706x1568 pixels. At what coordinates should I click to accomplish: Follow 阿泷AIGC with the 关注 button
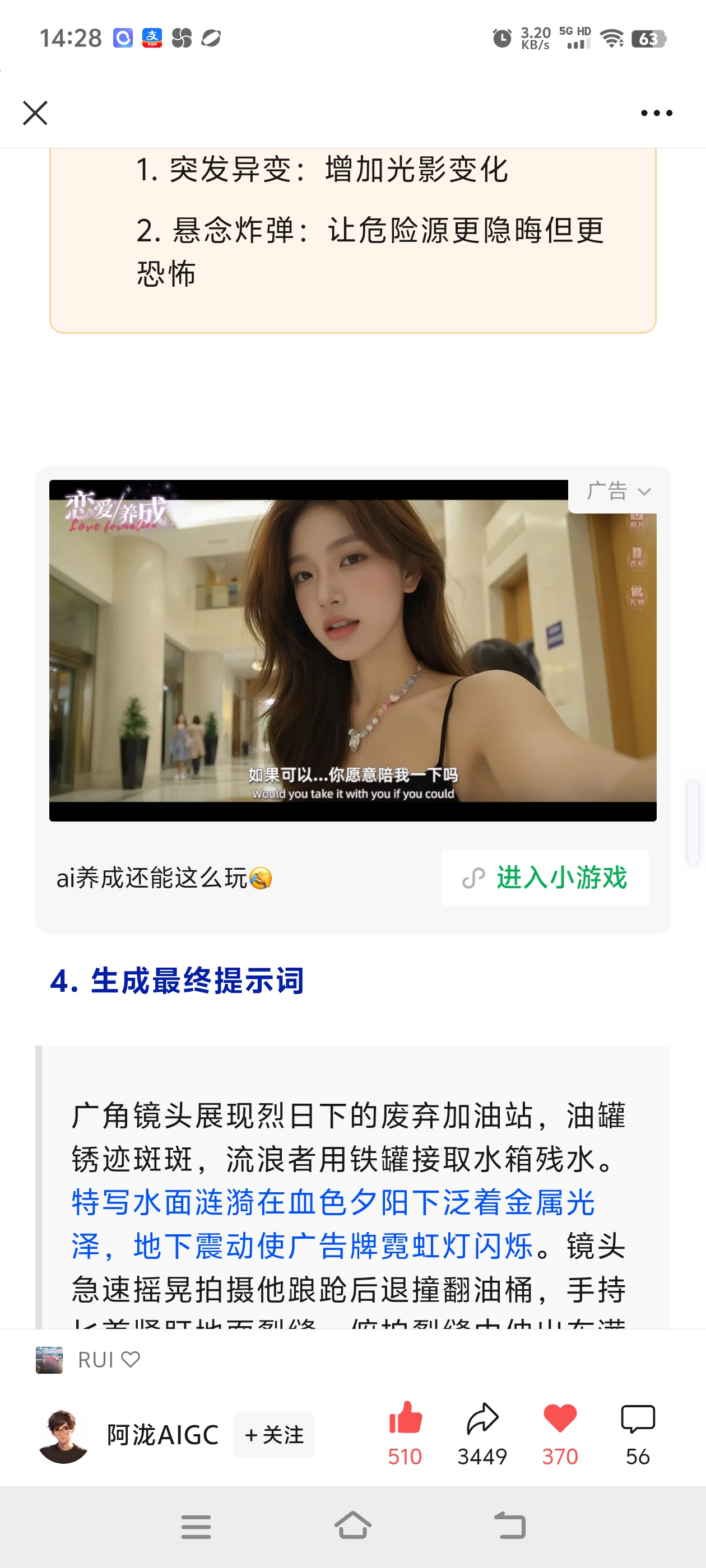click(x=274, y=1435)
